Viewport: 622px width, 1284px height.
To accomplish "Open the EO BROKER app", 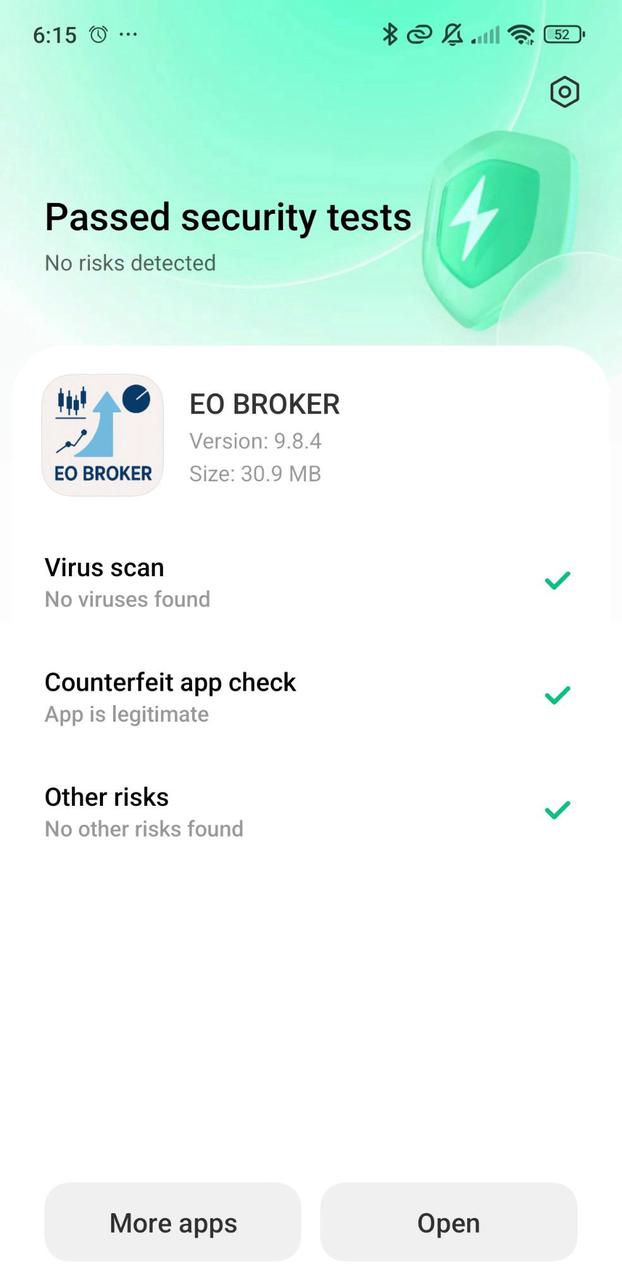I will [x=448, y=1223].
